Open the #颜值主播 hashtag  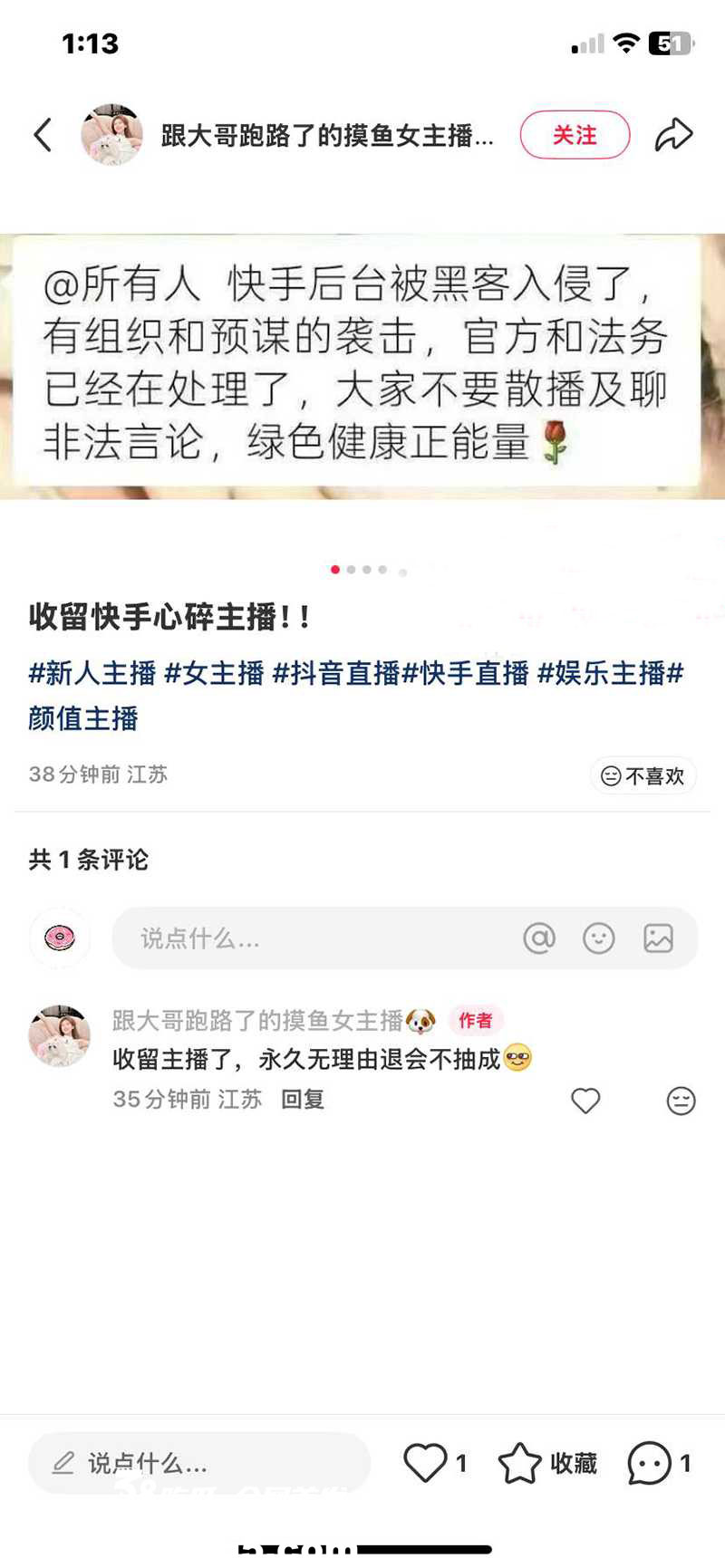[83, 718]
